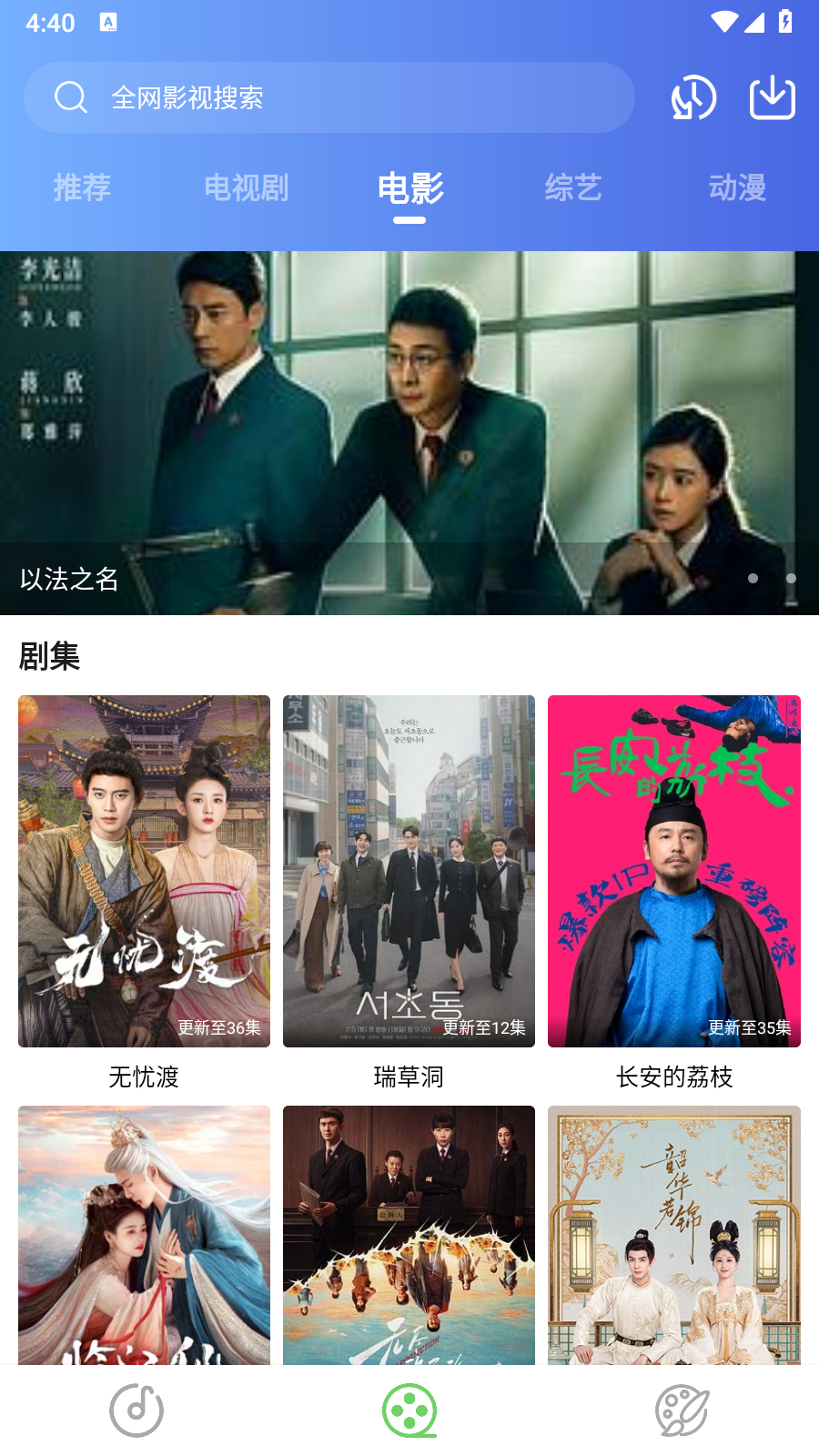Open the 动漫 tab
The image size is (819, 1456).
(738, 188)
